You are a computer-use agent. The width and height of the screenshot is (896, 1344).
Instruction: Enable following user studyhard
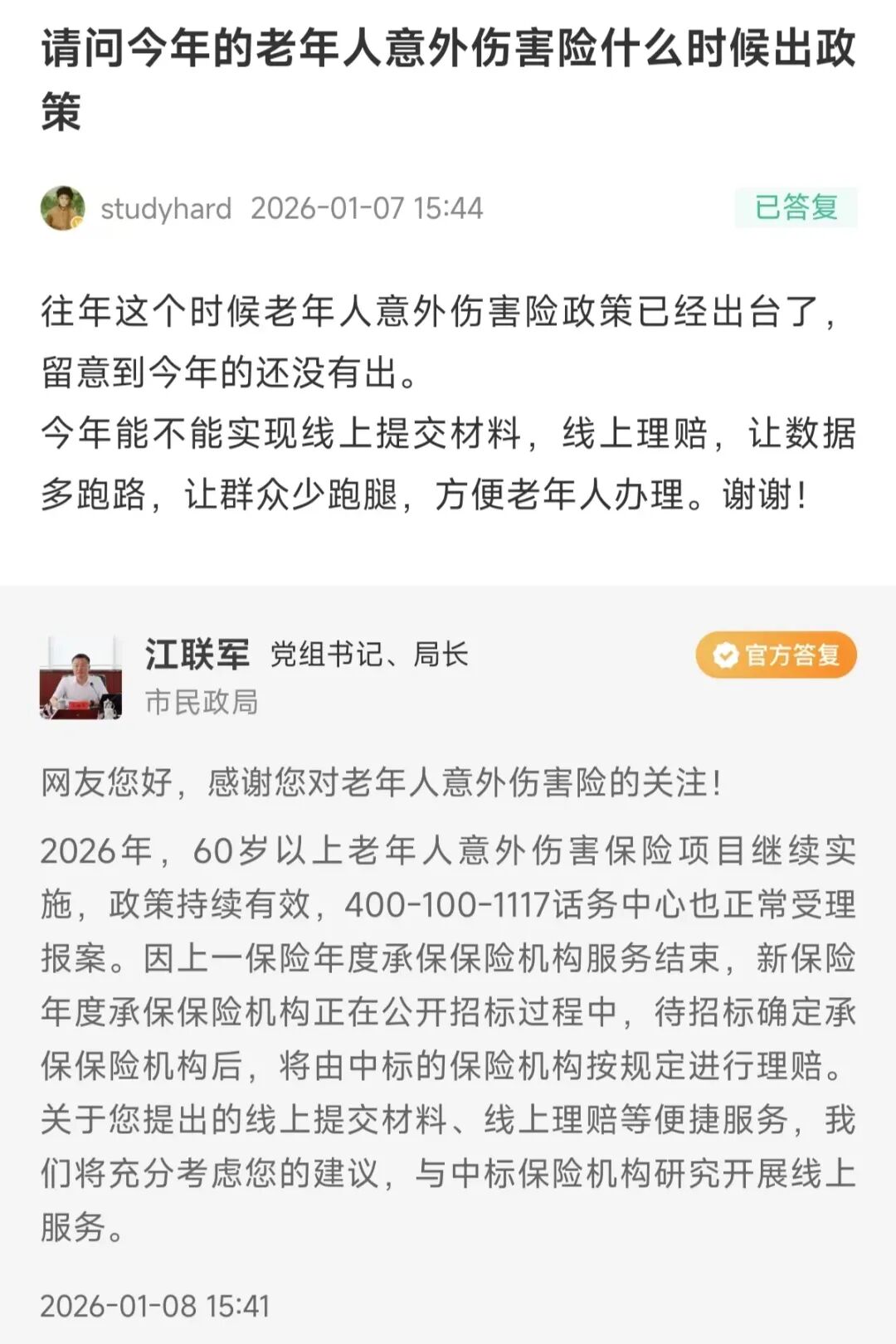click(x=163, y=209)
